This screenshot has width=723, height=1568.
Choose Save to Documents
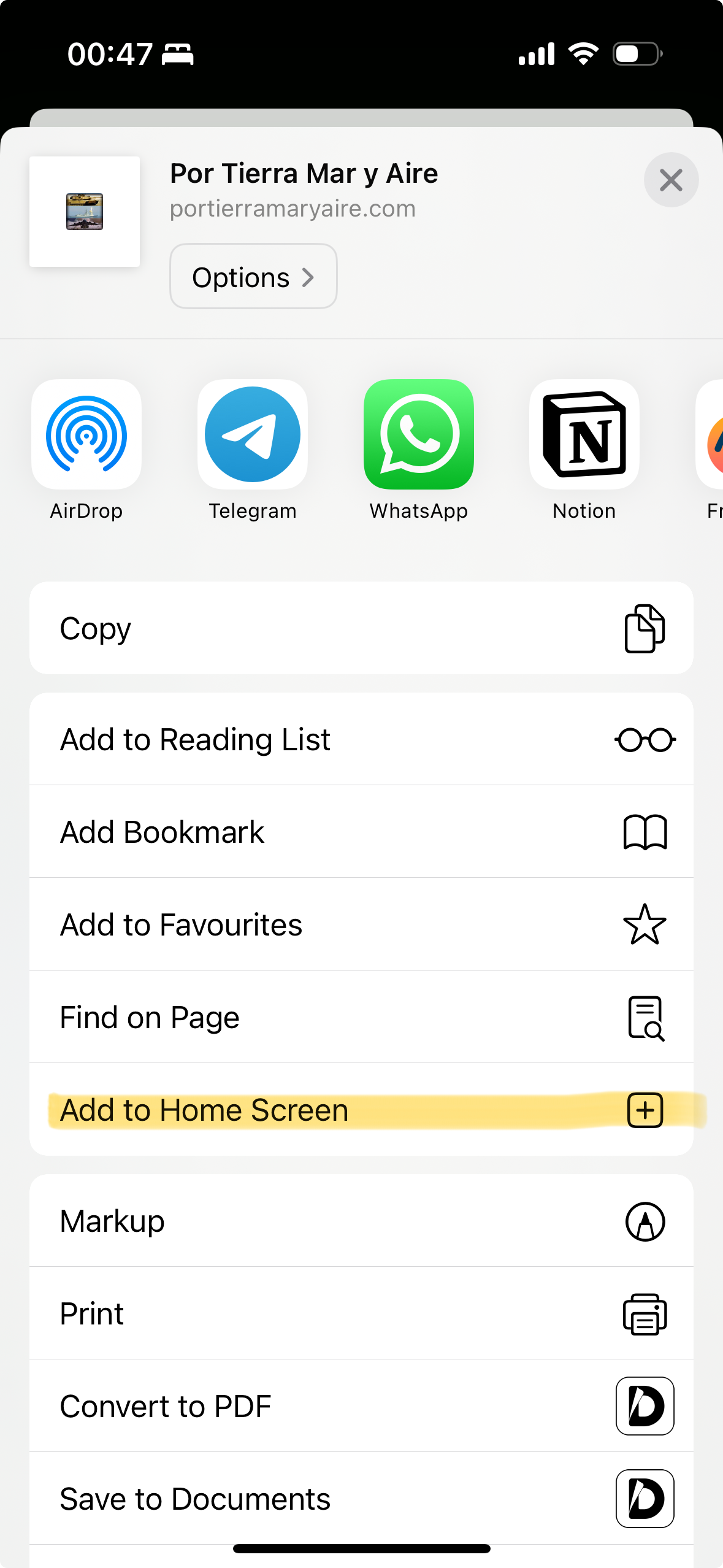361,1499
